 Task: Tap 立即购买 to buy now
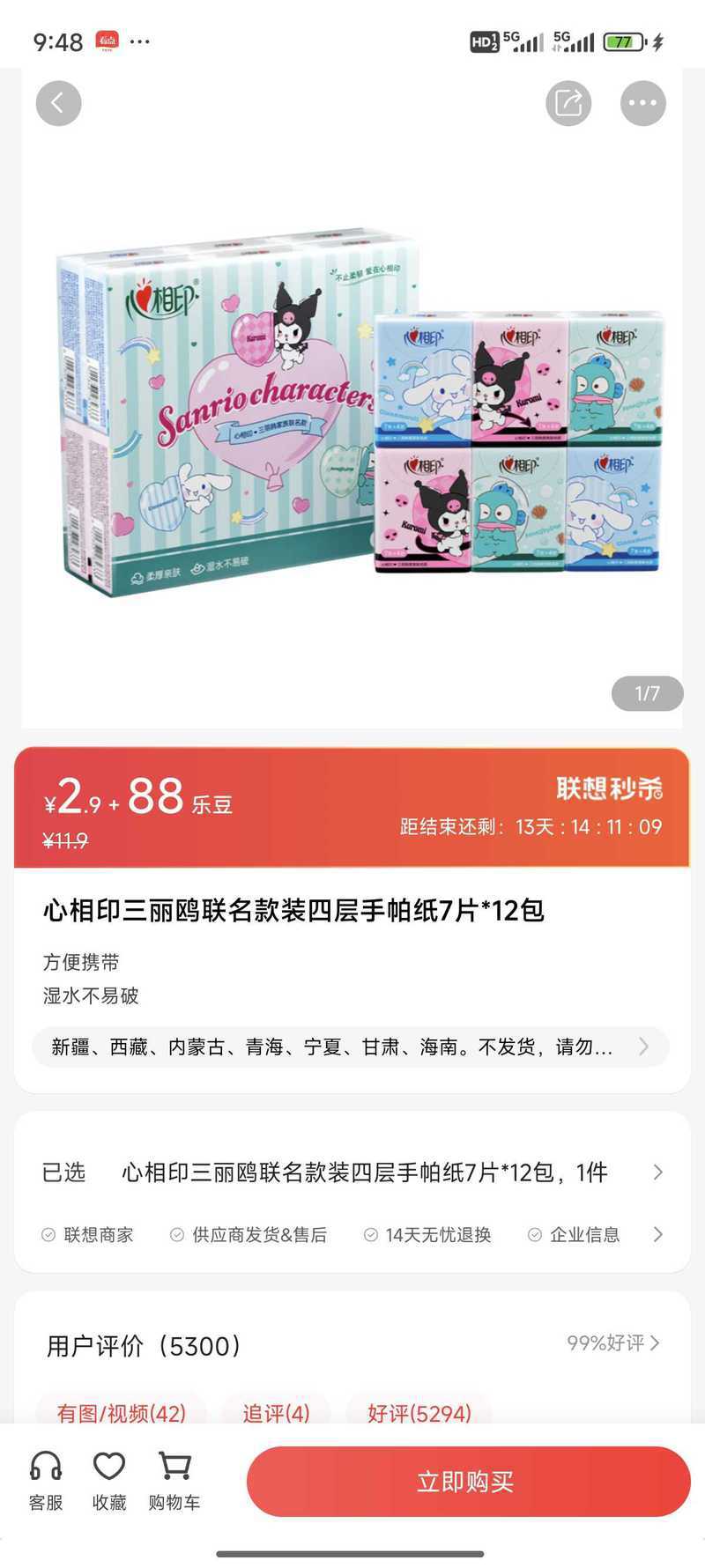point(467,1482)
